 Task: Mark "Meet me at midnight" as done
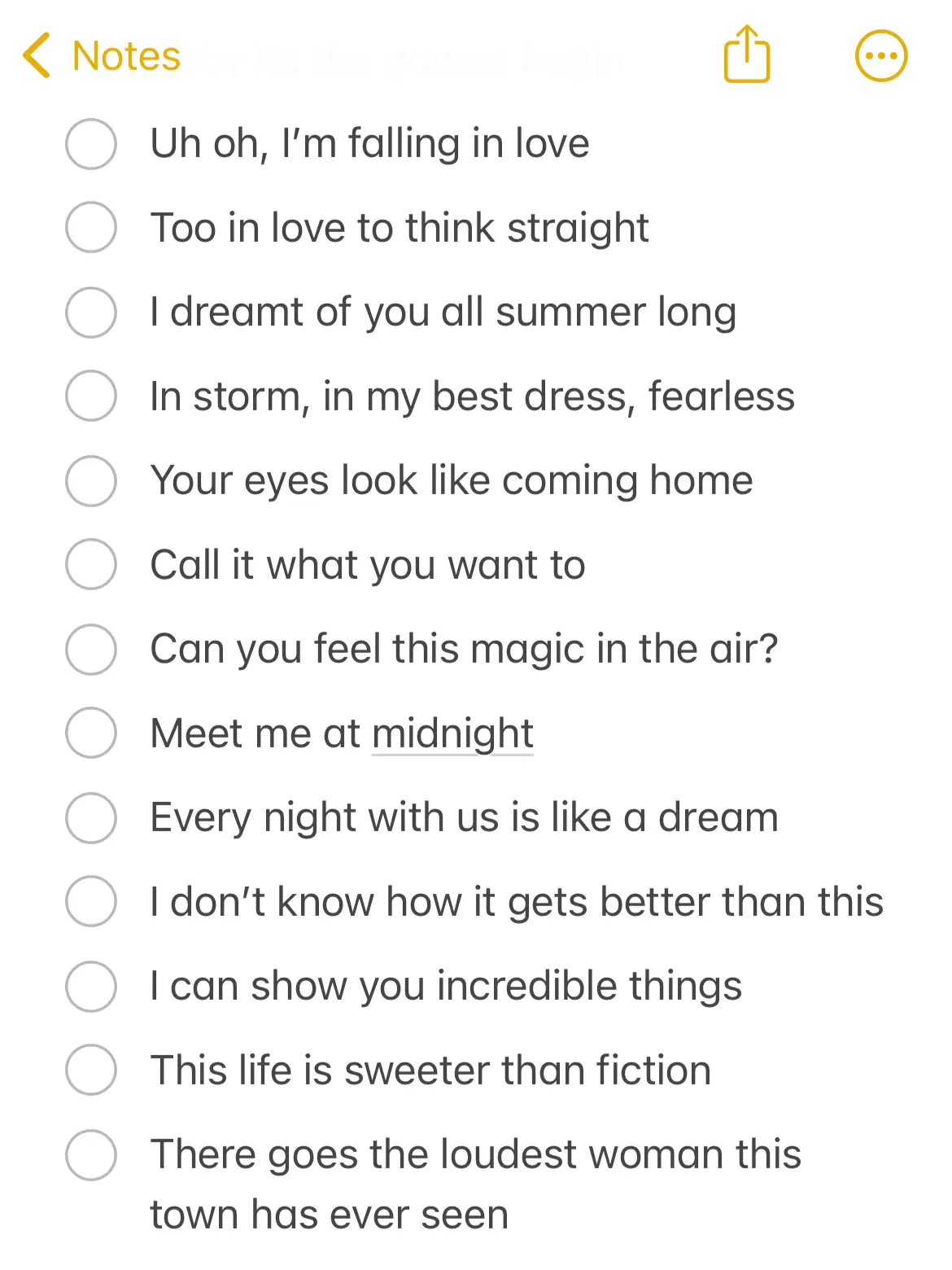[x=91, y=734]
